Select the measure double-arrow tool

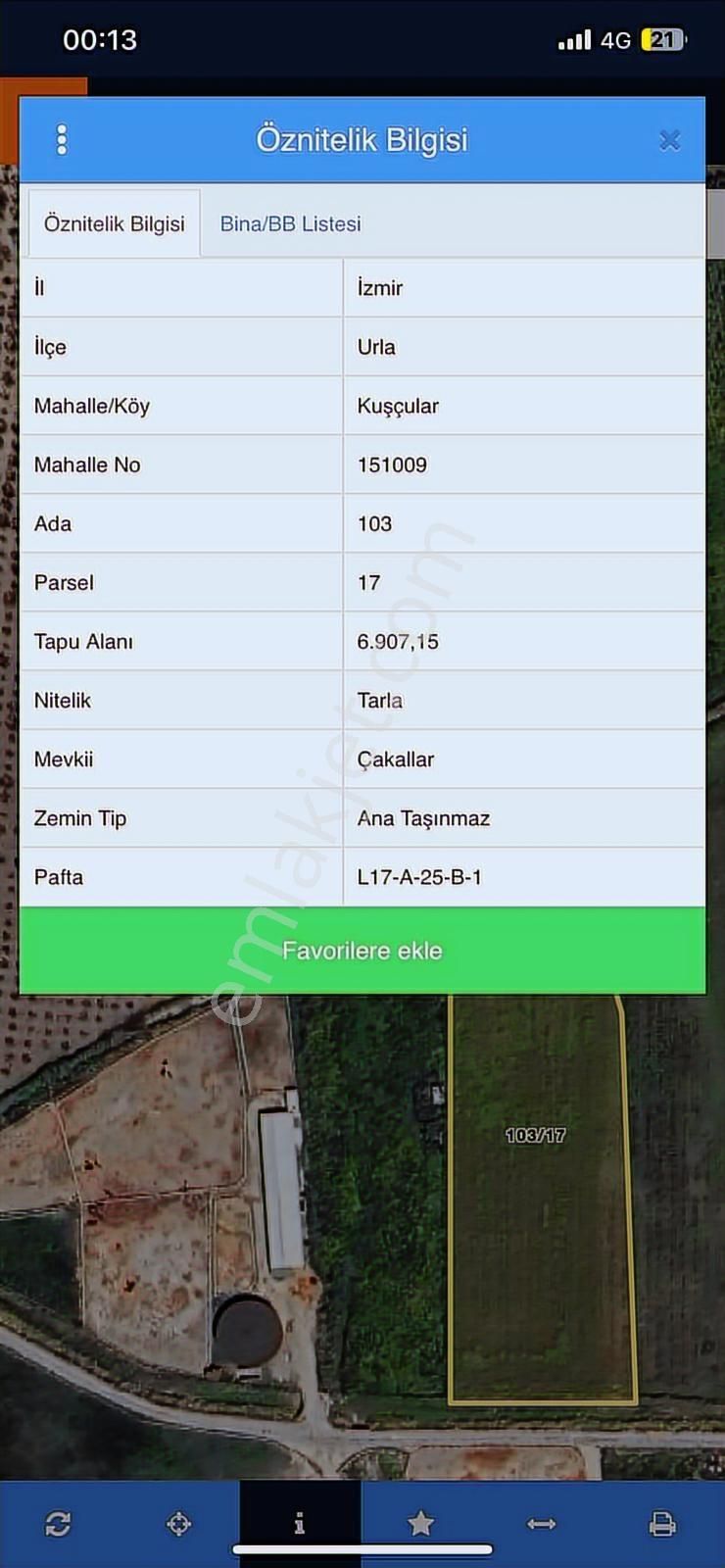pos(544,1523)
